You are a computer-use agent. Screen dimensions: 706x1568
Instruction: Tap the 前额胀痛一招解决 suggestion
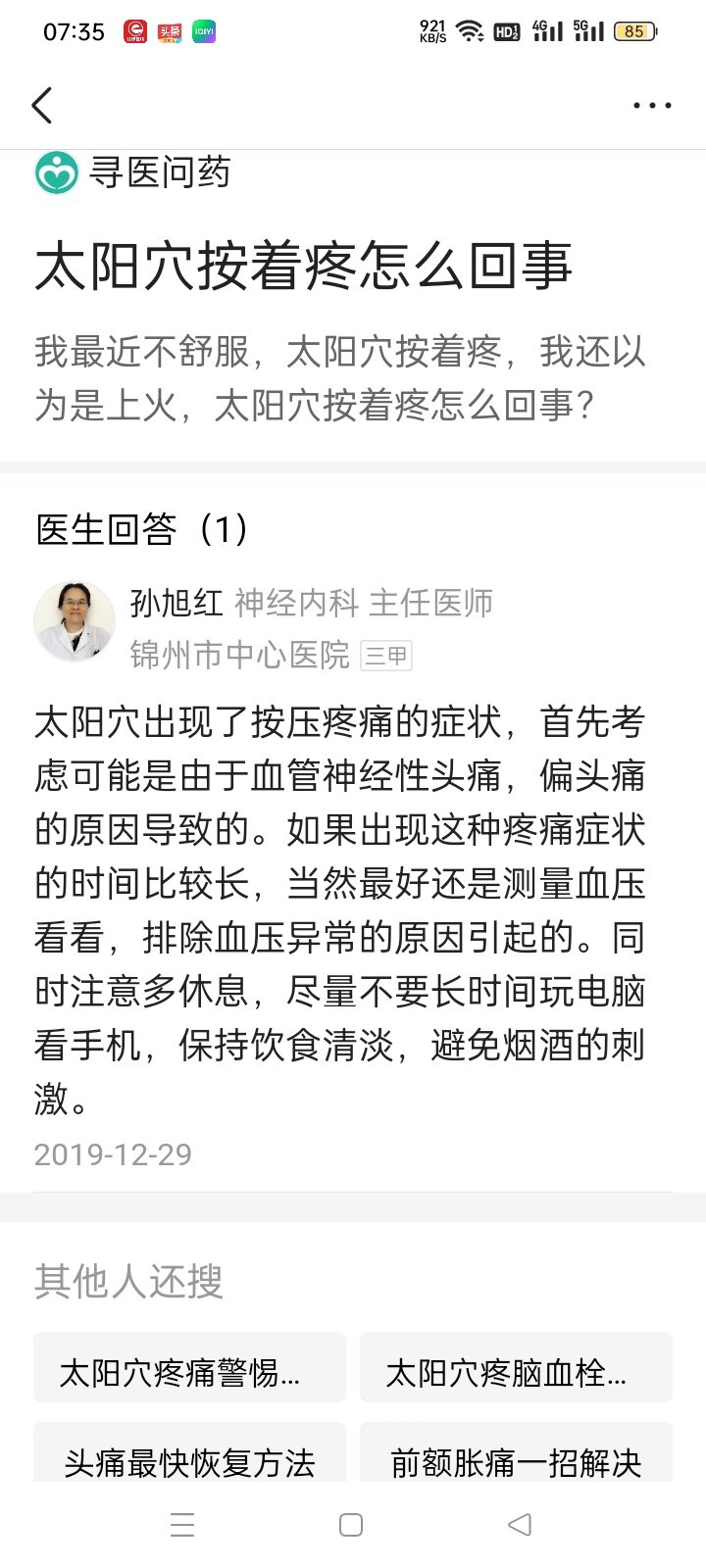tap(516, 1453)
